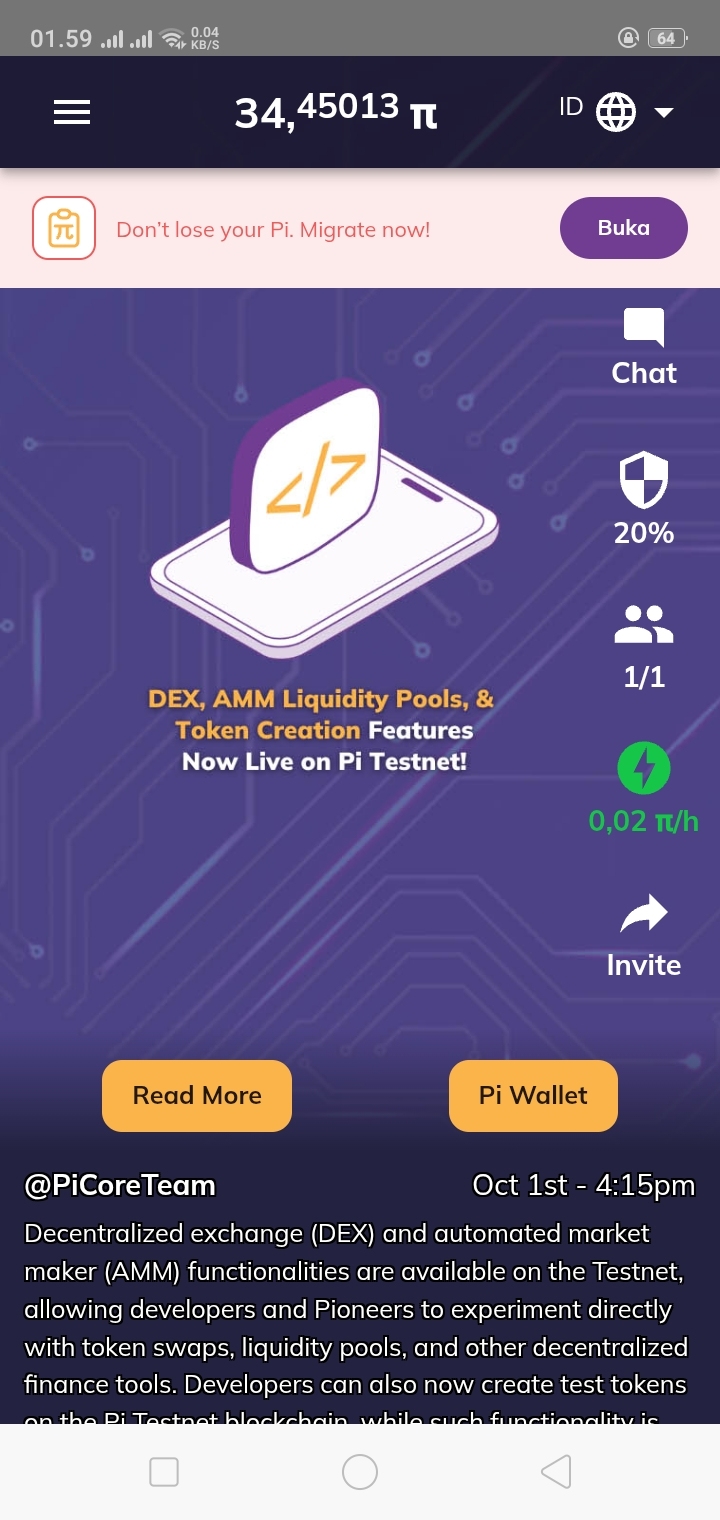Screen dimensions: 720x1520
Task: Tap the green lightning mining button
Action: 644,768
